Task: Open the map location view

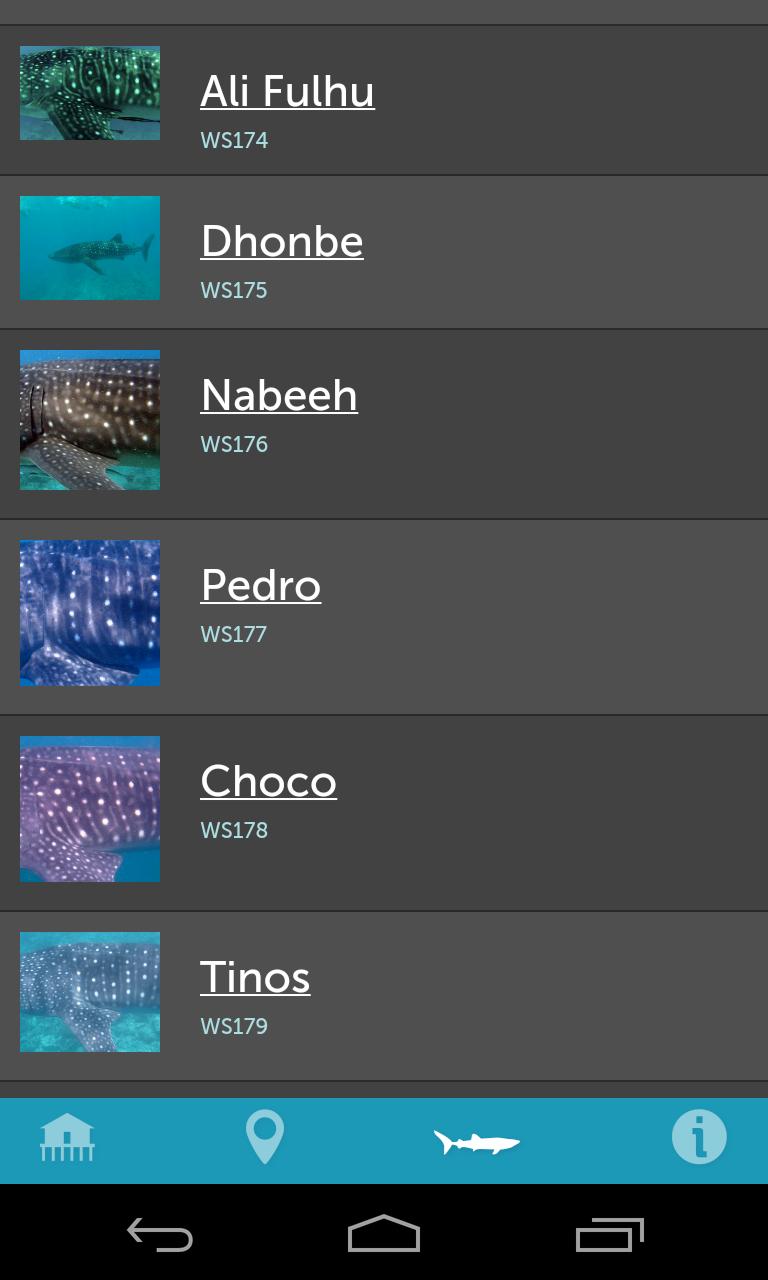Action: pyautogui.click(x=264, y=1138)
